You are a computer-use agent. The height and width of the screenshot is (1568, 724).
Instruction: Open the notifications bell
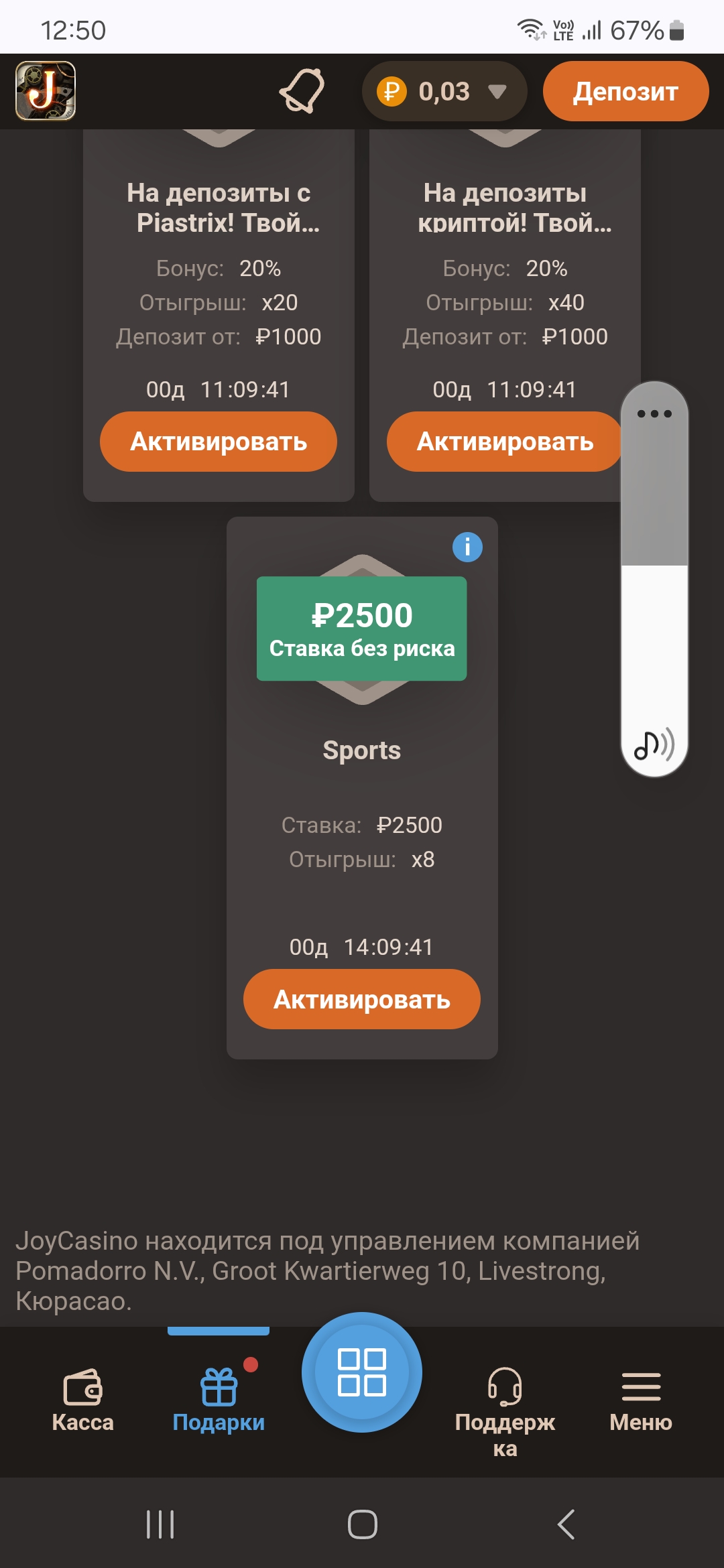click(302, 90)
